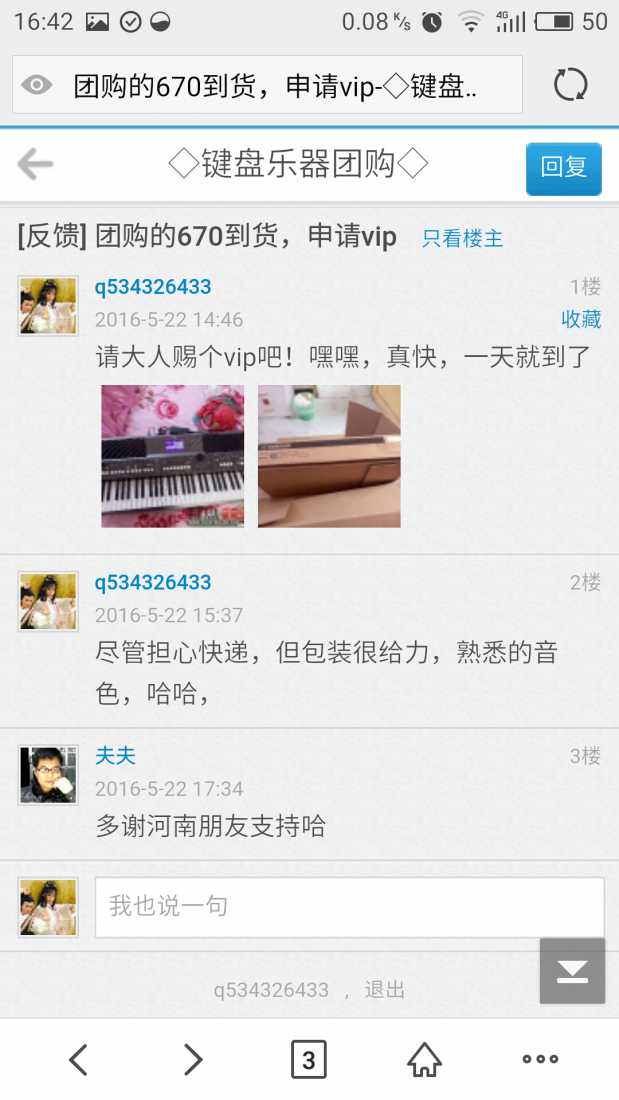Open the keyboard photo thumbnail

tap(172, 456)
